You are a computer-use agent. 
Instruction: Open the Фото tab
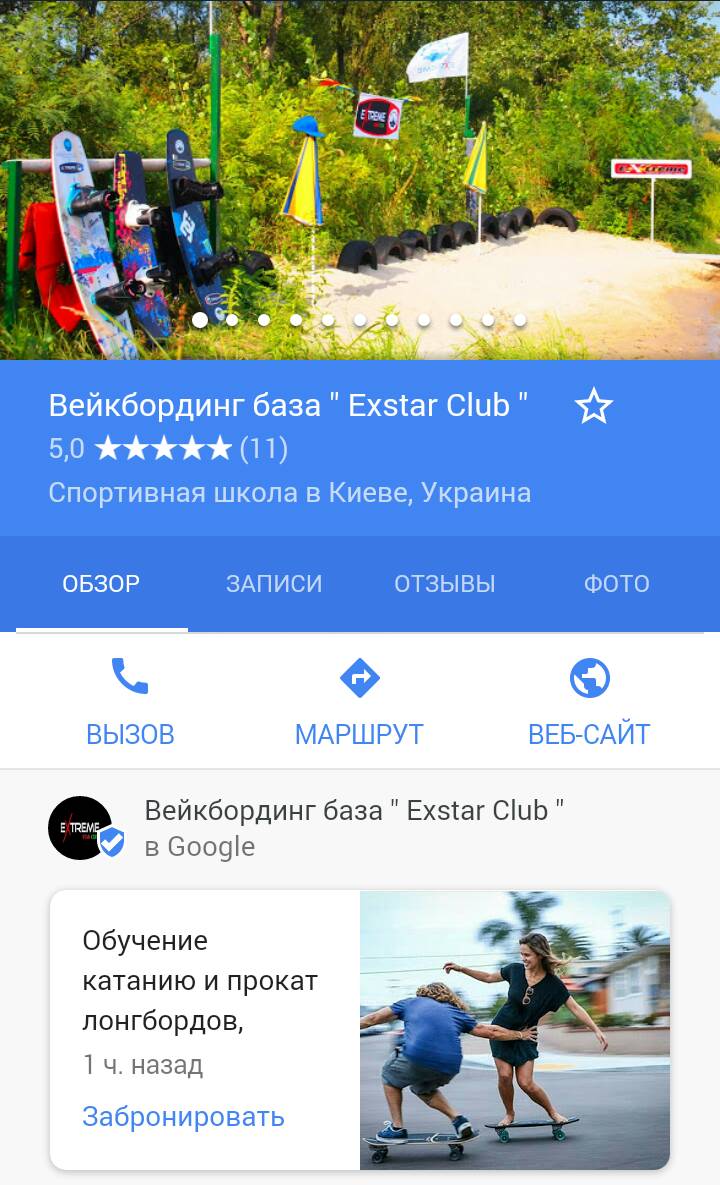pyautogui.click(x=616, y=584)
